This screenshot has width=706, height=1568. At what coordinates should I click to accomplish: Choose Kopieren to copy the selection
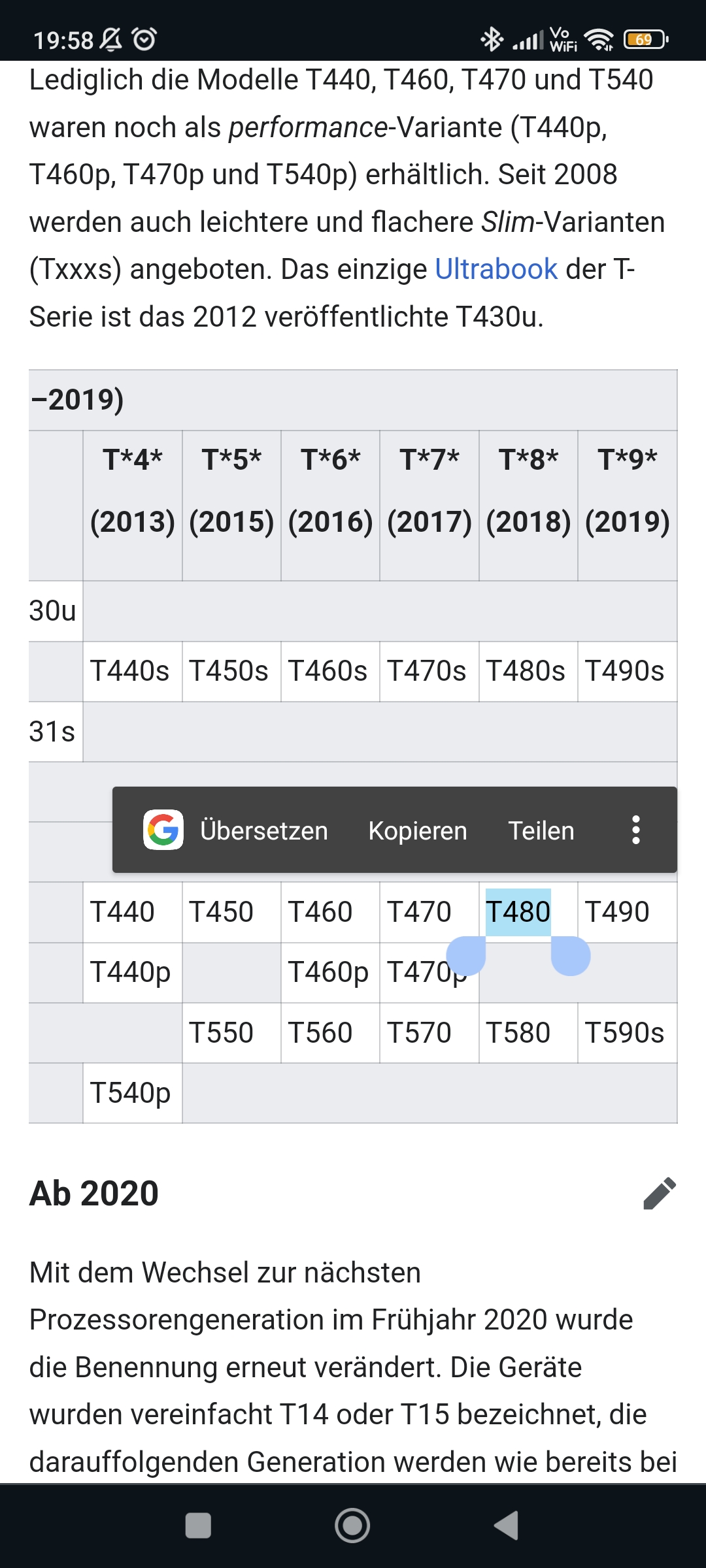(418, 830)
